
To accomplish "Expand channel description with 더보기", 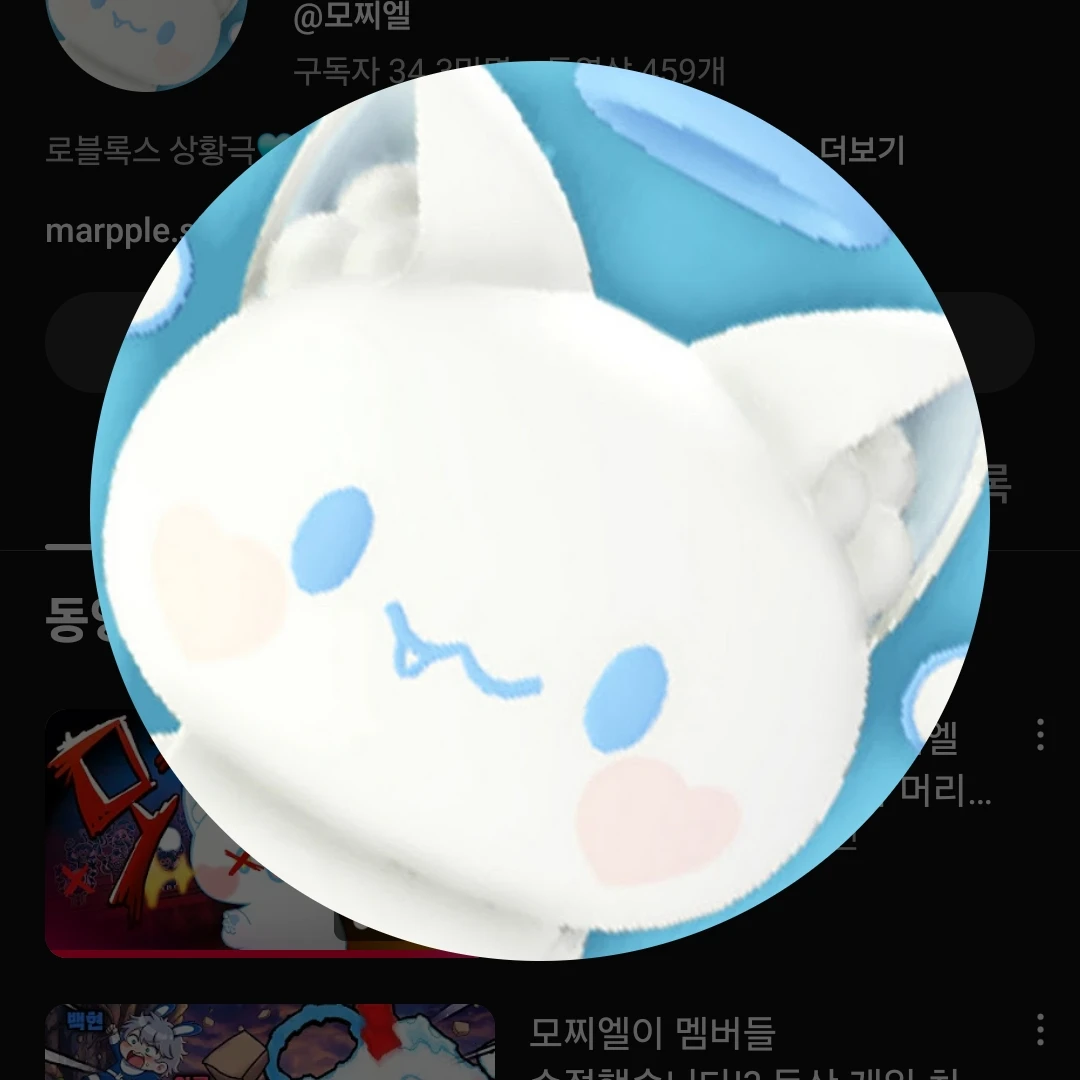I will coord(862,150).
